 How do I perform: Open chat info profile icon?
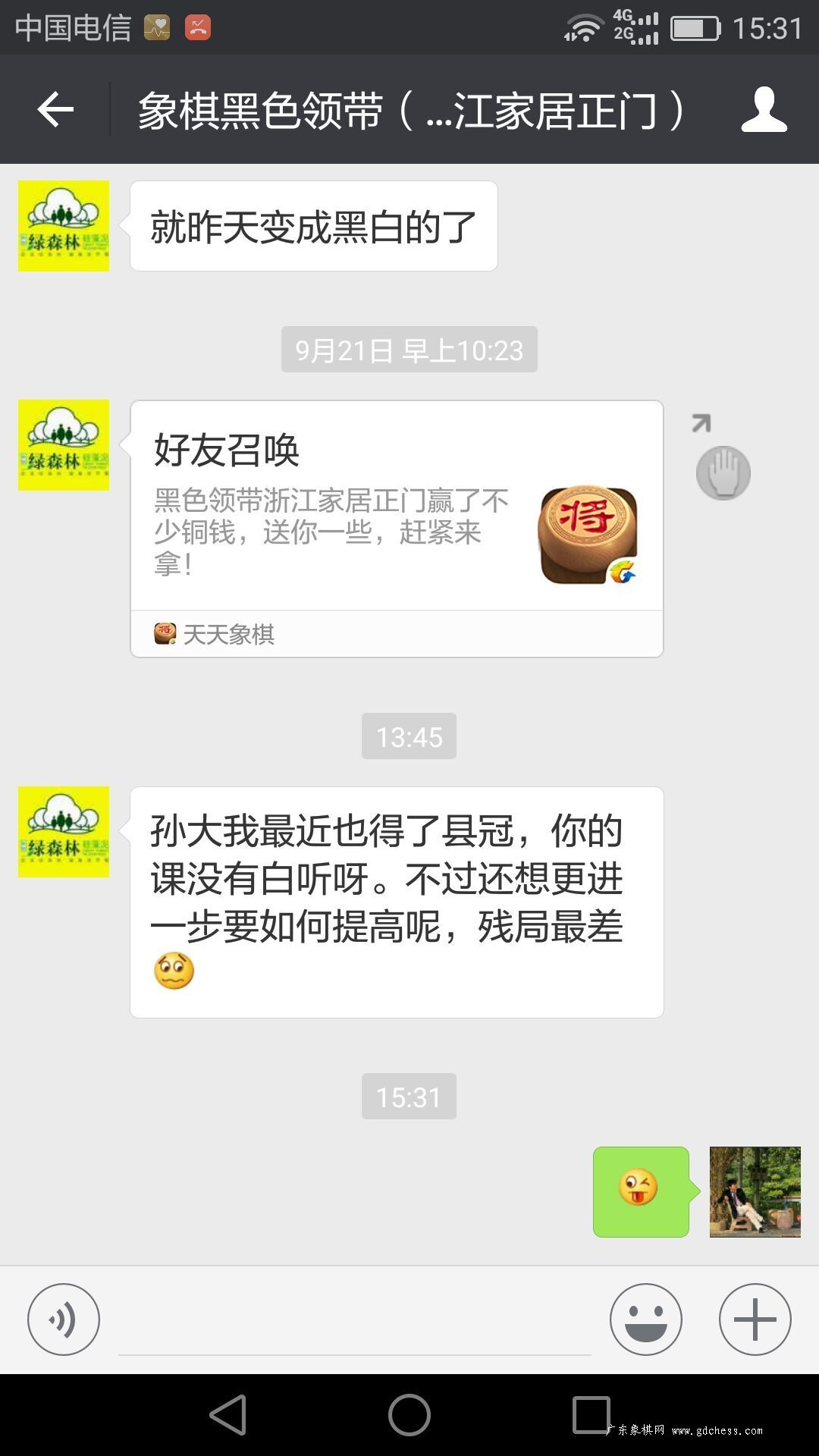coord(764,110)
